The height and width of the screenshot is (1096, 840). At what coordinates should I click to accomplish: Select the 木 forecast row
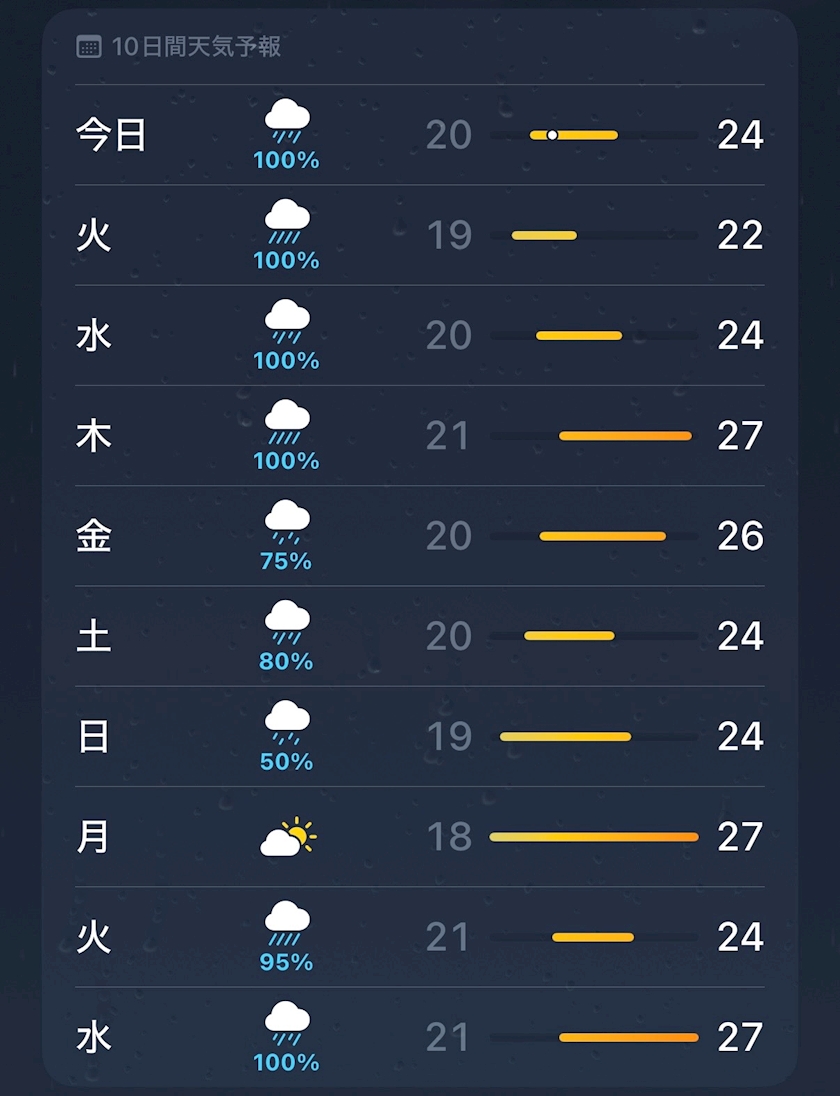click(x=420, y=435)
